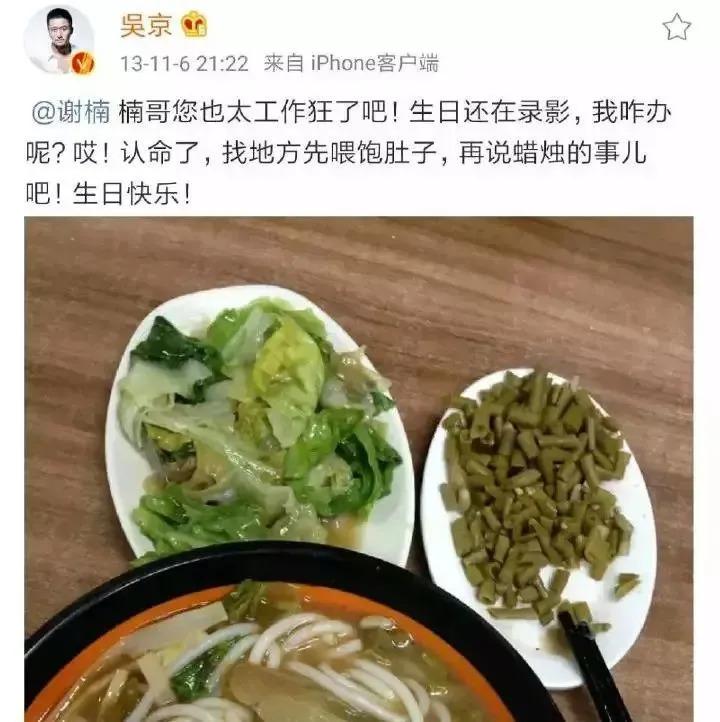Open 吴京's profile avatar

pos(59,40)
